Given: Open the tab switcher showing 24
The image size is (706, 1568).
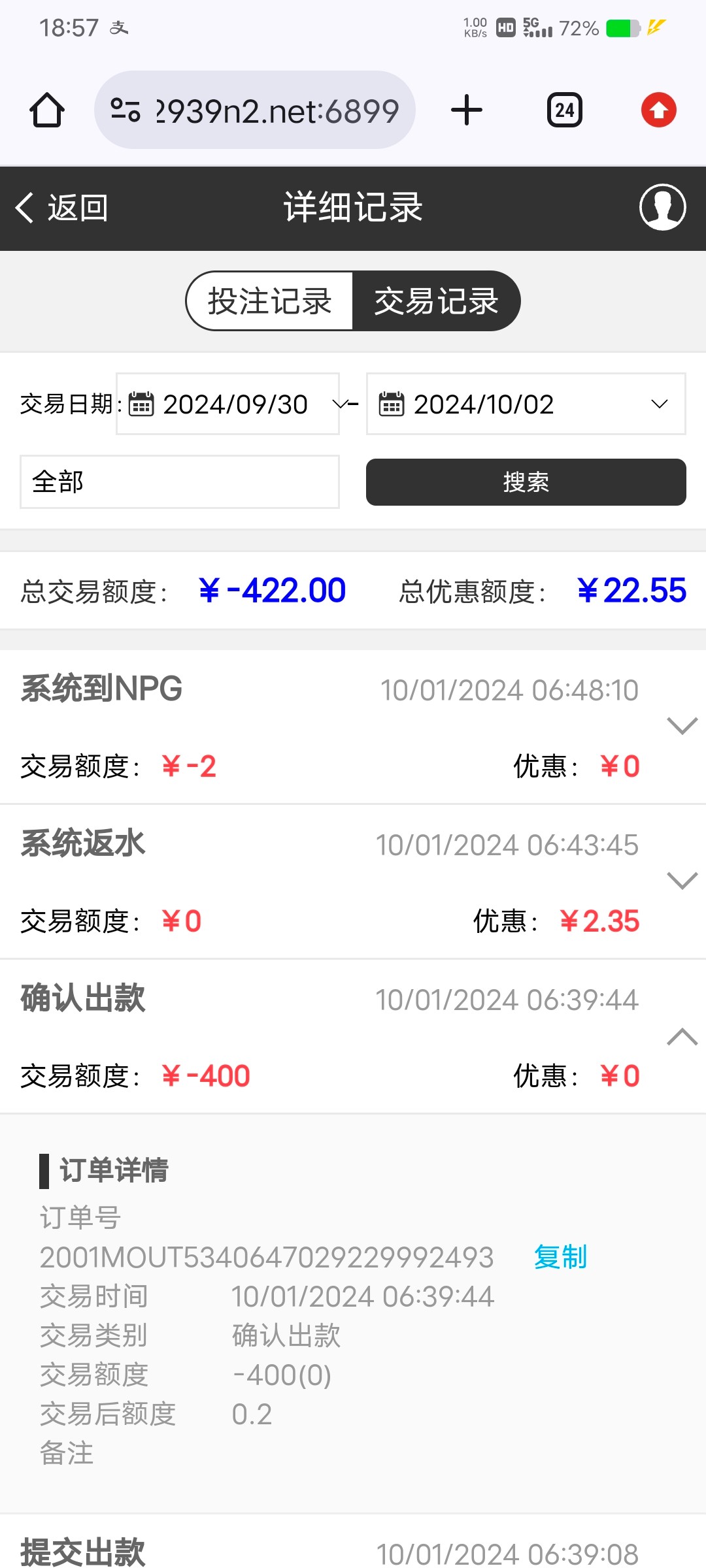Looking at the screenshot, I should [x=565, y=110].
